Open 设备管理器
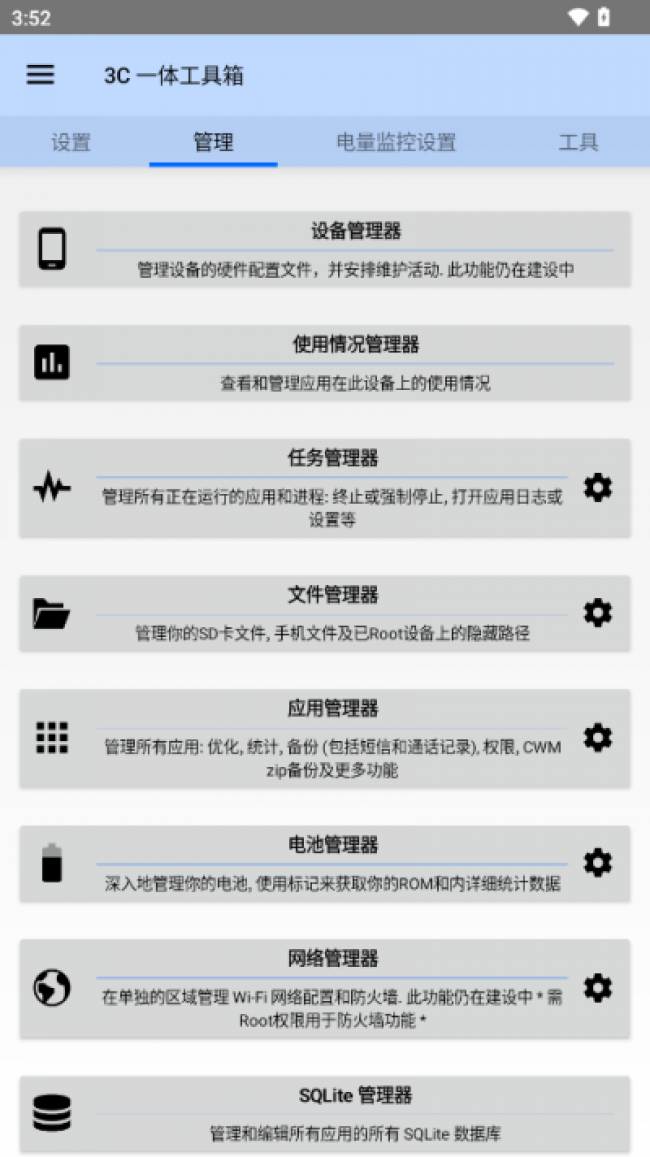 324,250
